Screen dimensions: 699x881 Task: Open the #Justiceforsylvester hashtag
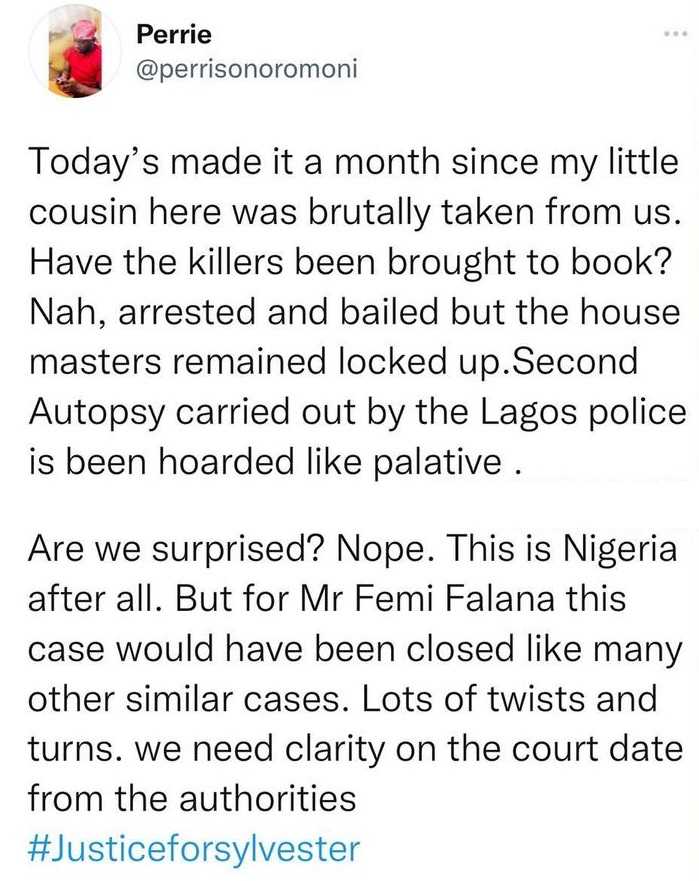(190, 850)
